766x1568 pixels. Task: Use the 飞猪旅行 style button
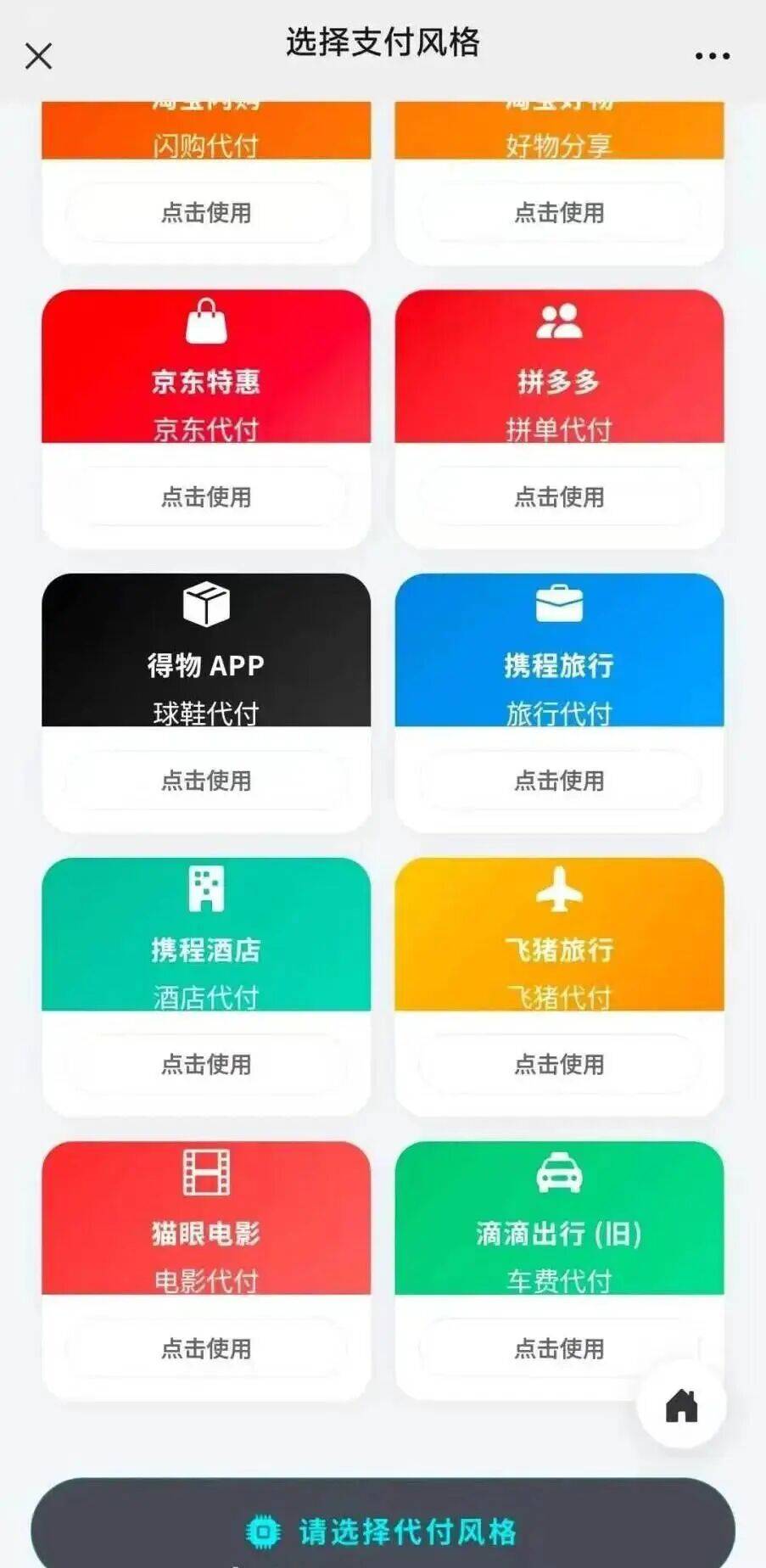pyautogui.click(x=559, y=1064)
